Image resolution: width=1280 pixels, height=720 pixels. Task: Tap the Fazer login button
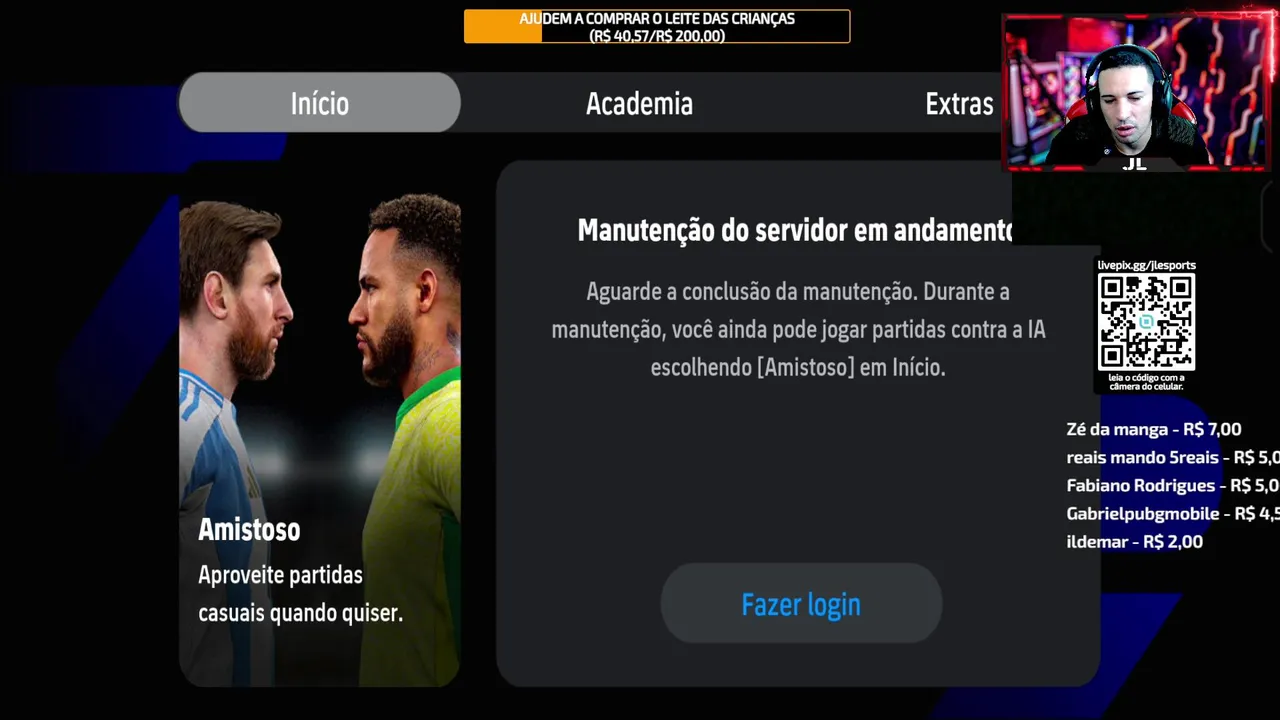(800, 604)
